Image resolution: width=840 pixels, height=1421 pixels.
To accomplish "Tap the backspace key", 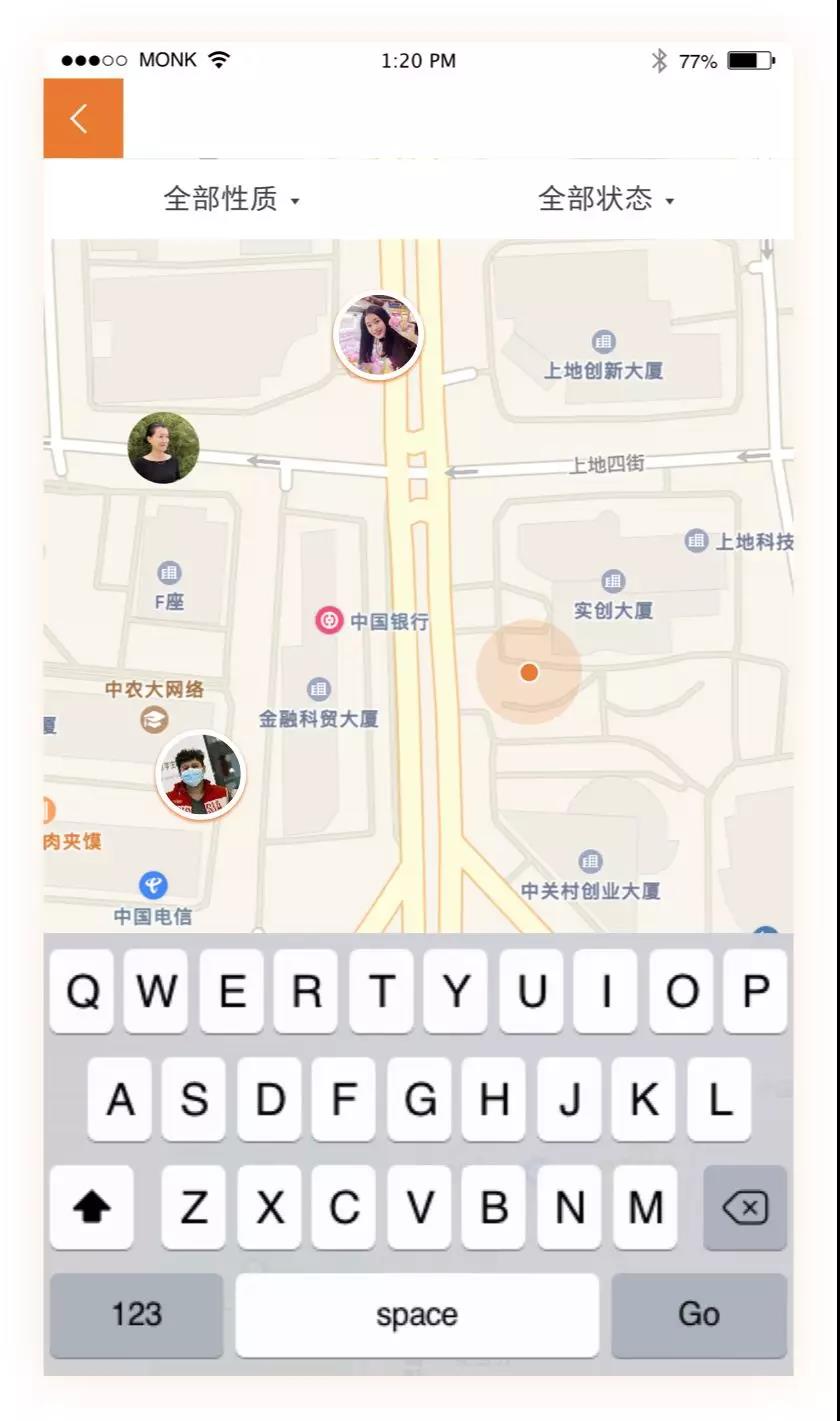I will tap(744, 1208).
